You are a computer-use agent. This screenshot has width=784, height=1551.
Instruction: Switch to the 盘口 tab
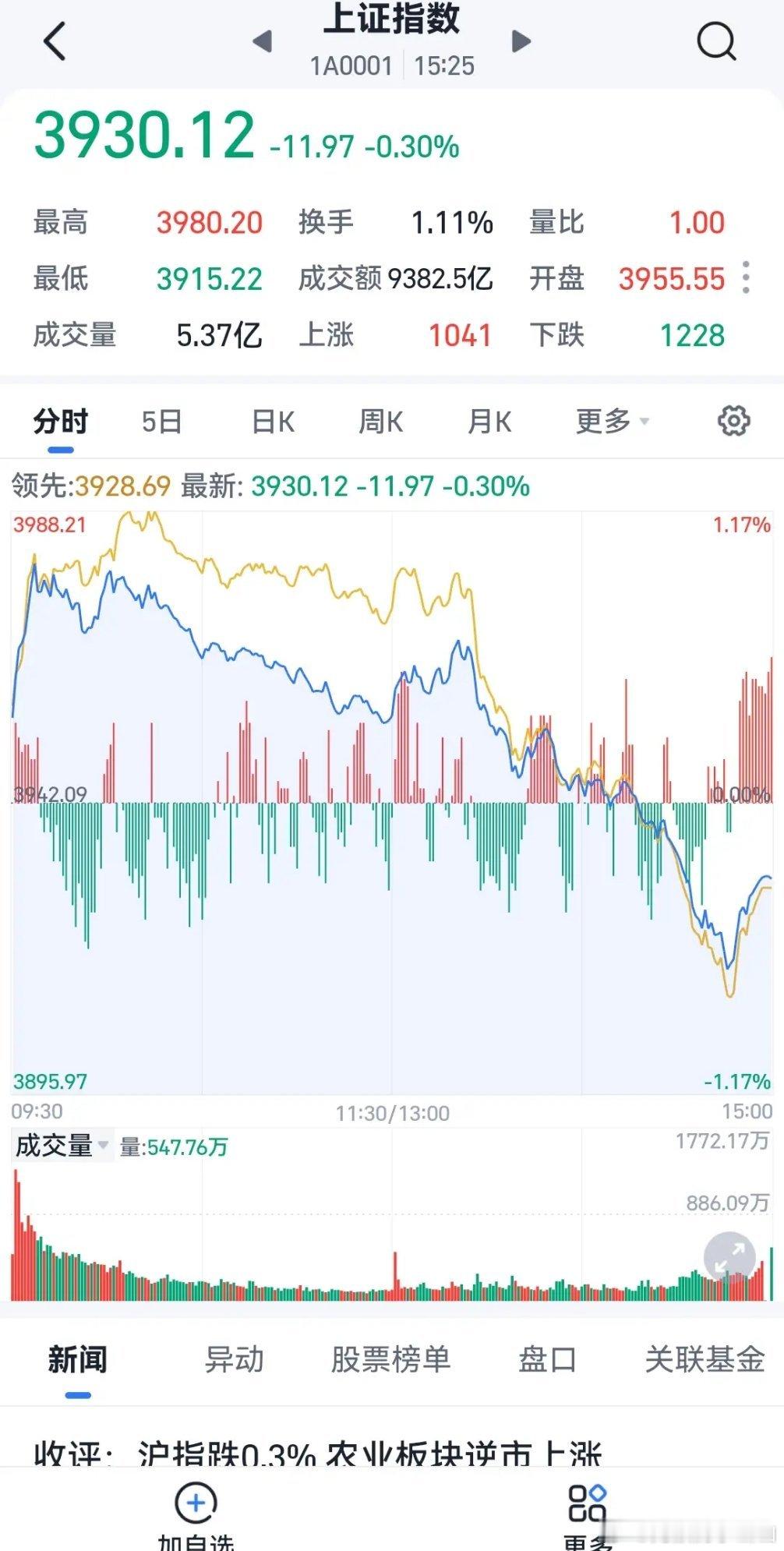click(548, 1360)
